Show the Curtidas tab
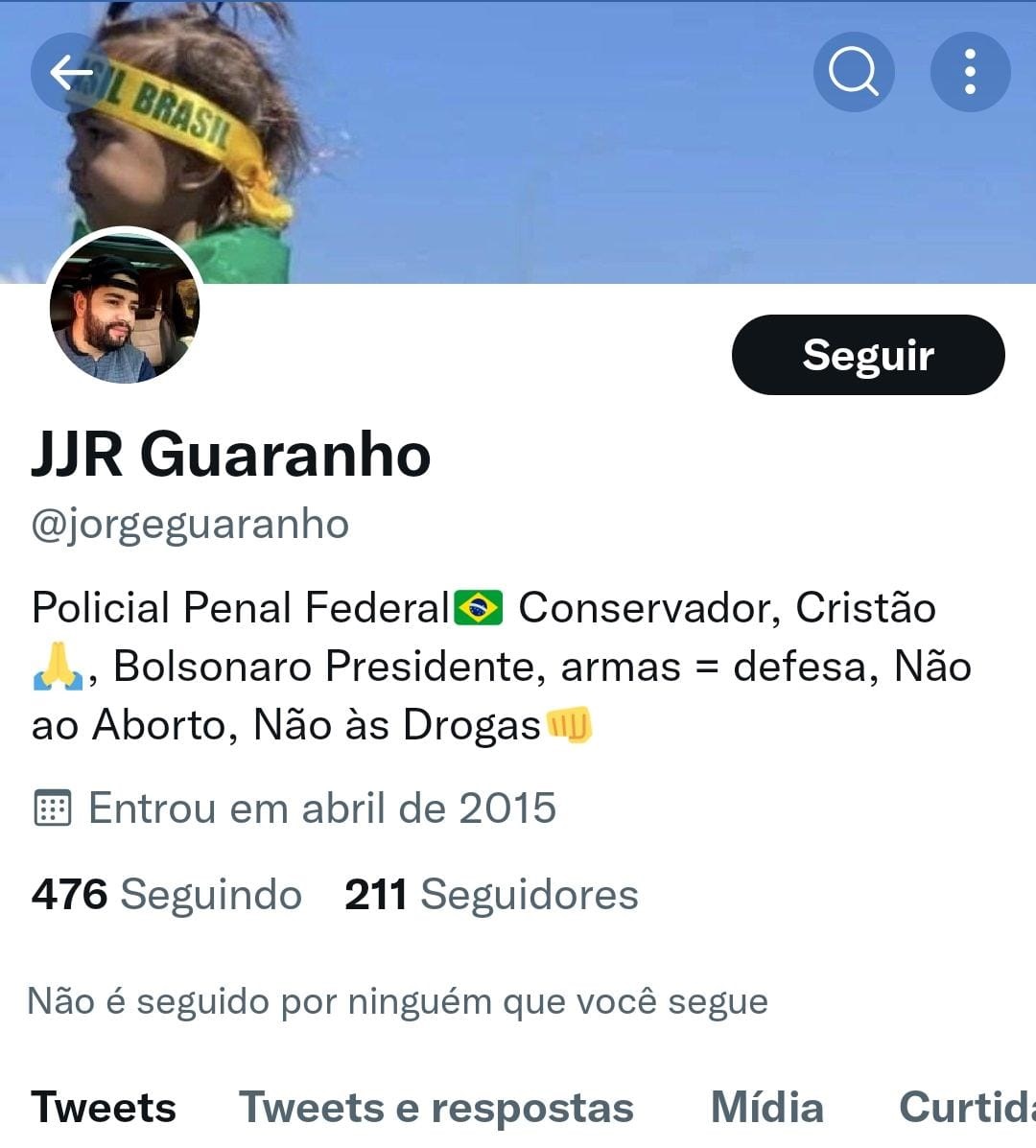 [966, 1108]
